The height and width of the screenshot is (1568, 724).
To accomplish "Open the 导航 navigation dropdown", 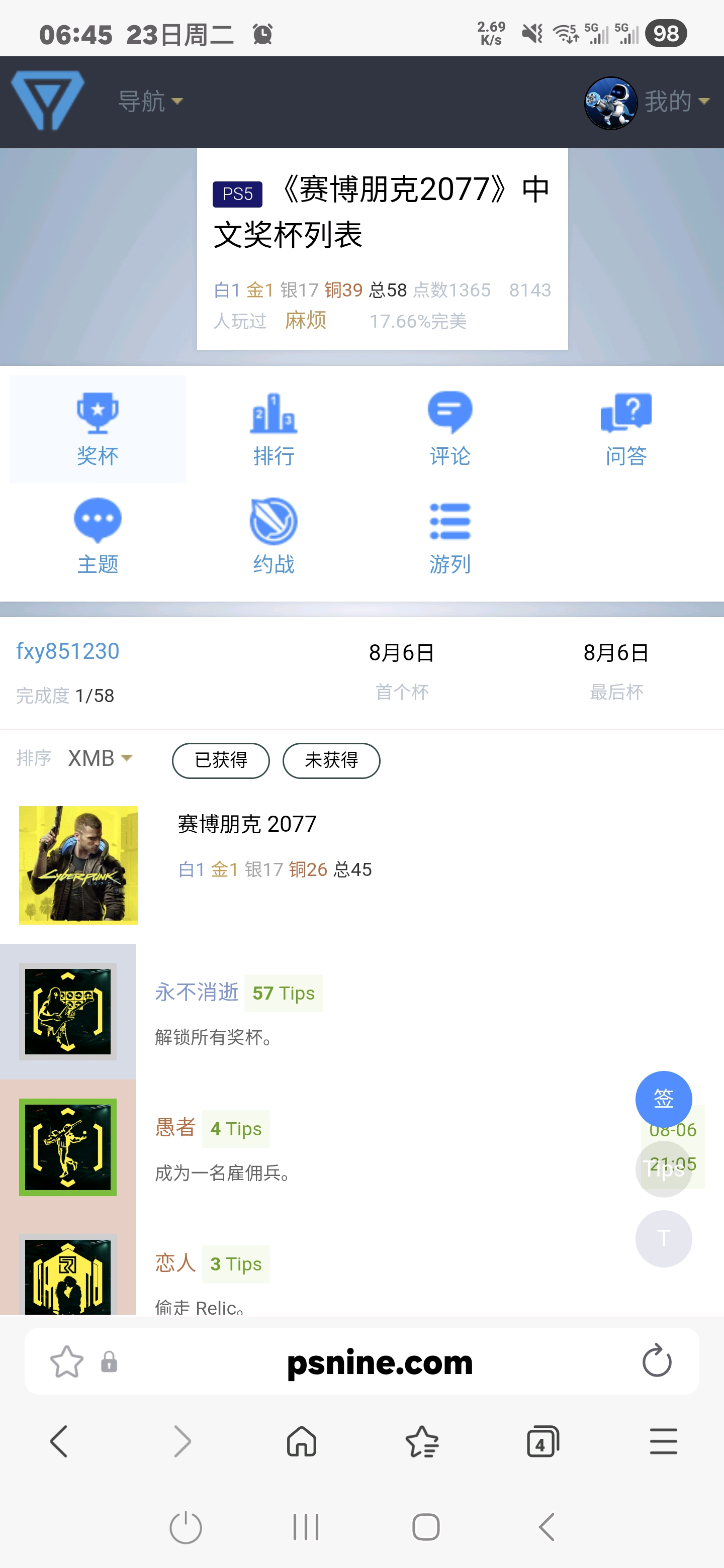I will coord(149,101).
